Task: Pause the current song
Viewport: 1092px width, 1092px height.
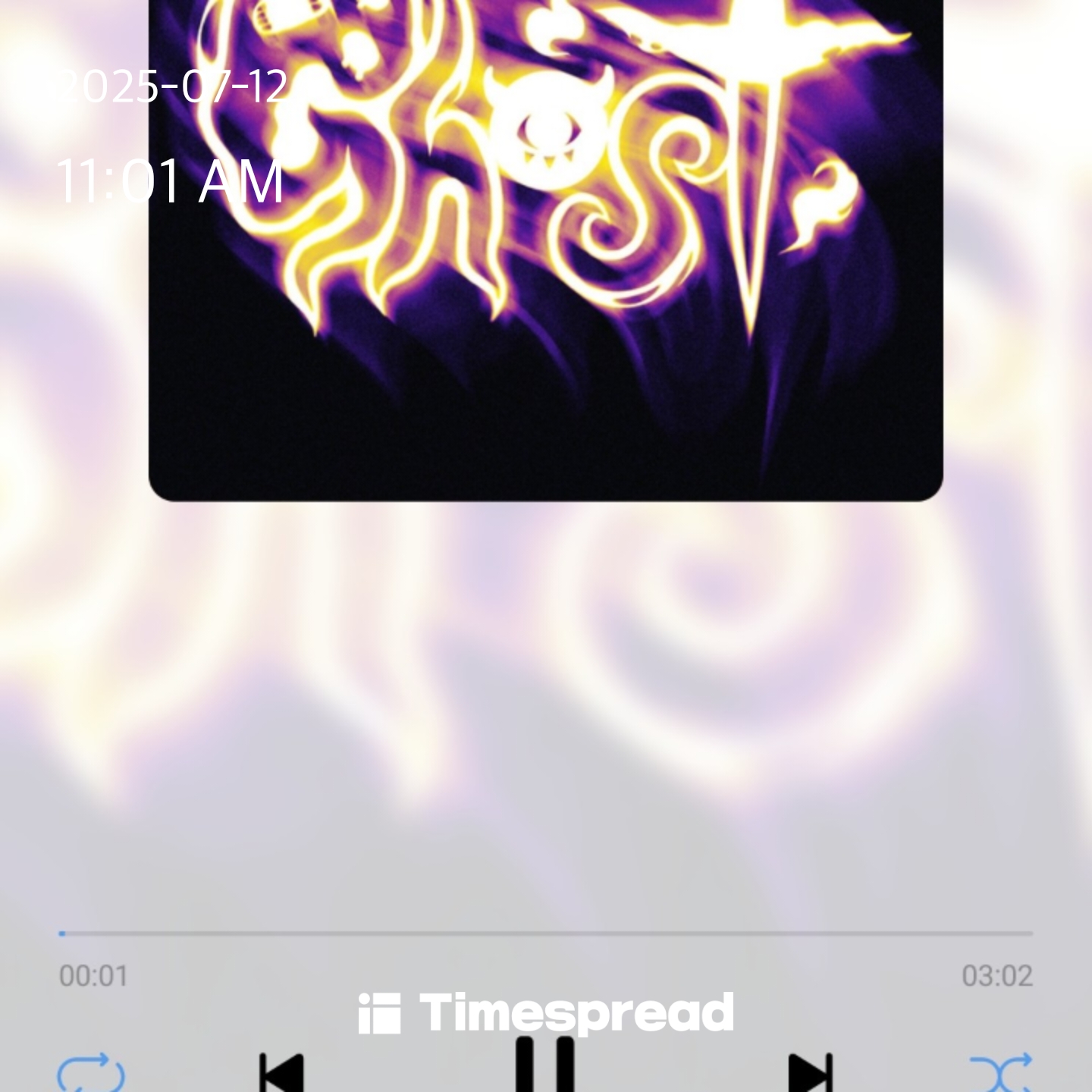Action: tap(545, 1068)
